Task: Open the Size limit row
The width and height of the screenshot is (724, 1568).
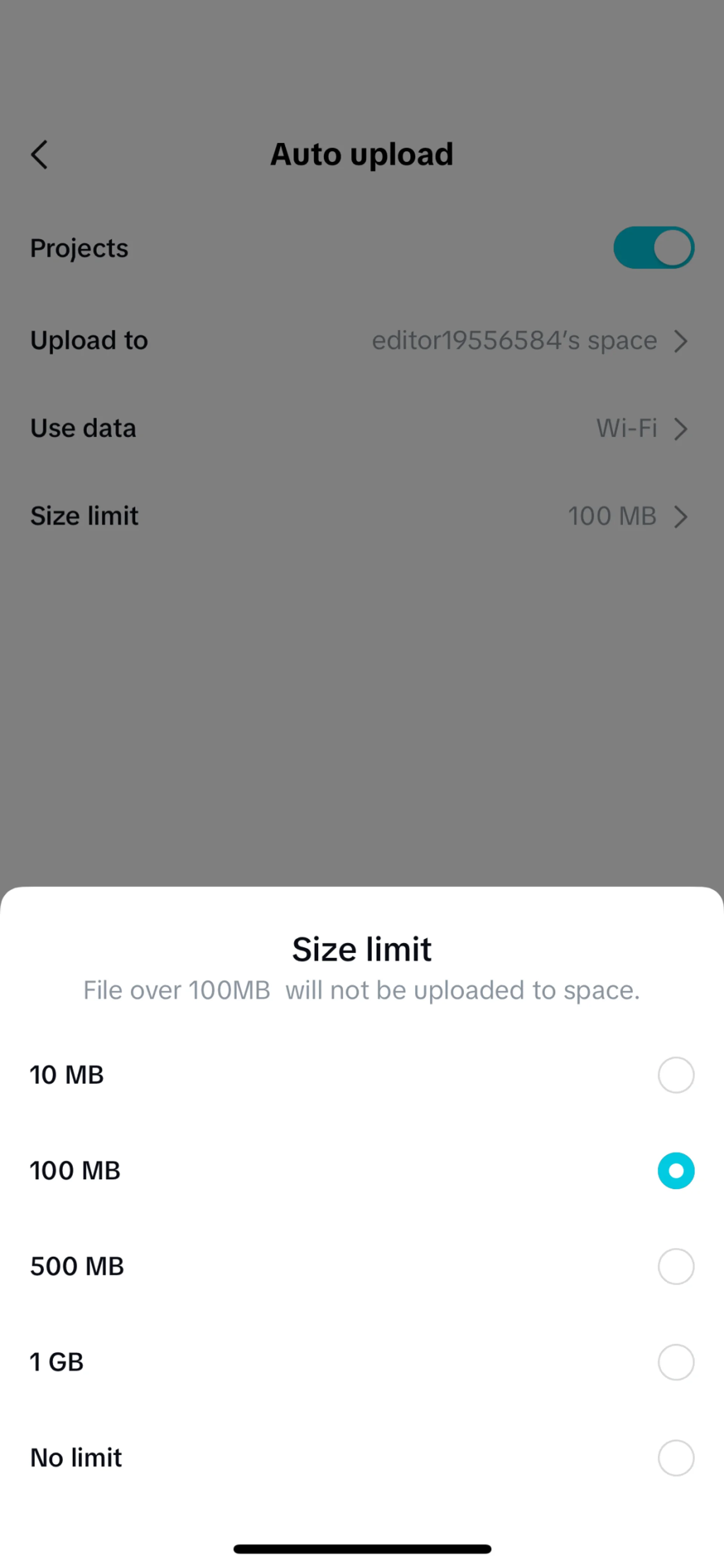Action: 362,516
